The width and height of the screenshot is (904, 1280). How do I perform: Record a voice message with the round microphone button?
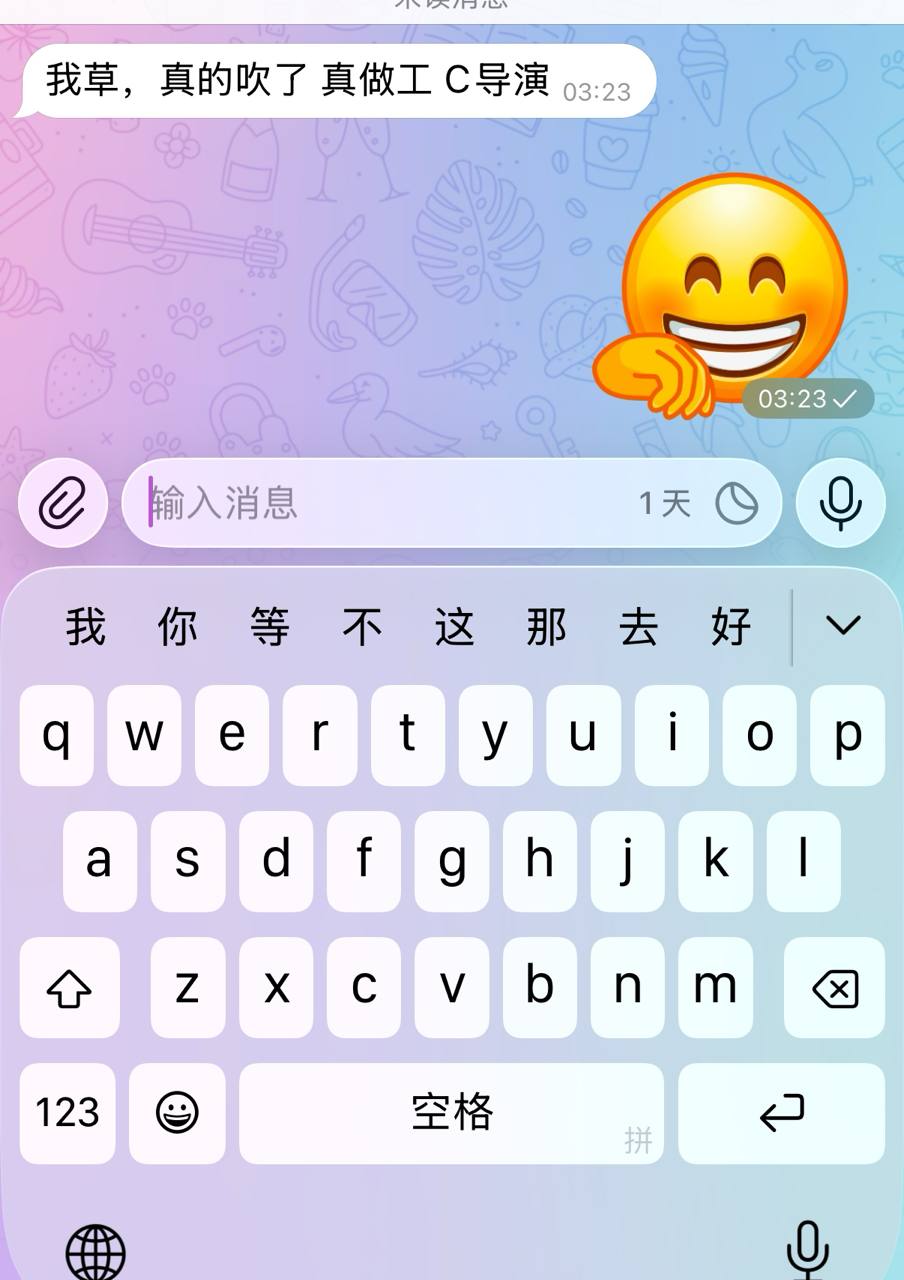[x=840, y=503]
